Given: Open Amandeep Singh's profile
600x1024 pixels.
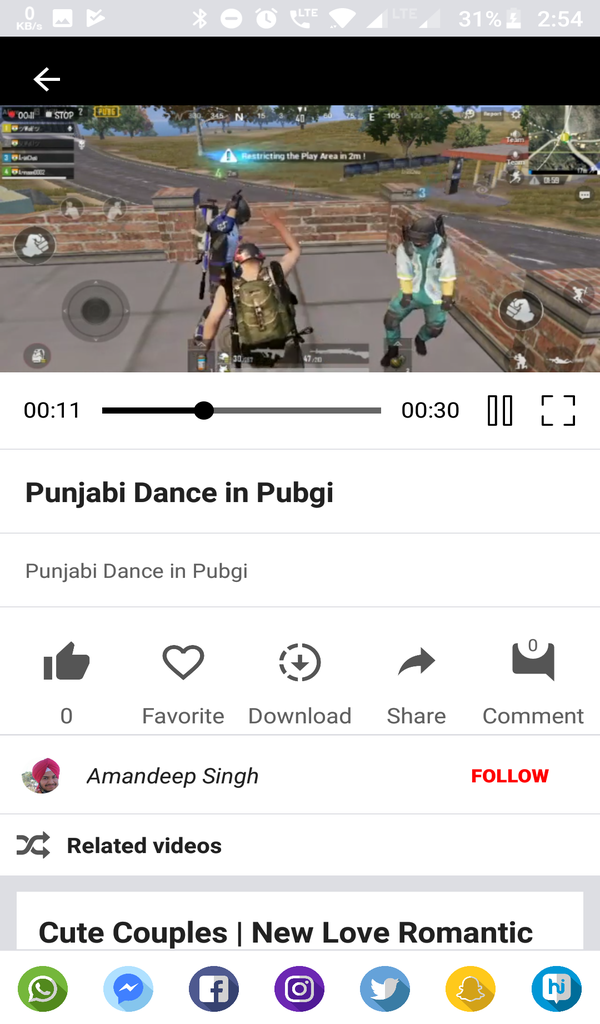Looking at the screenshot, I should (172, 776).
